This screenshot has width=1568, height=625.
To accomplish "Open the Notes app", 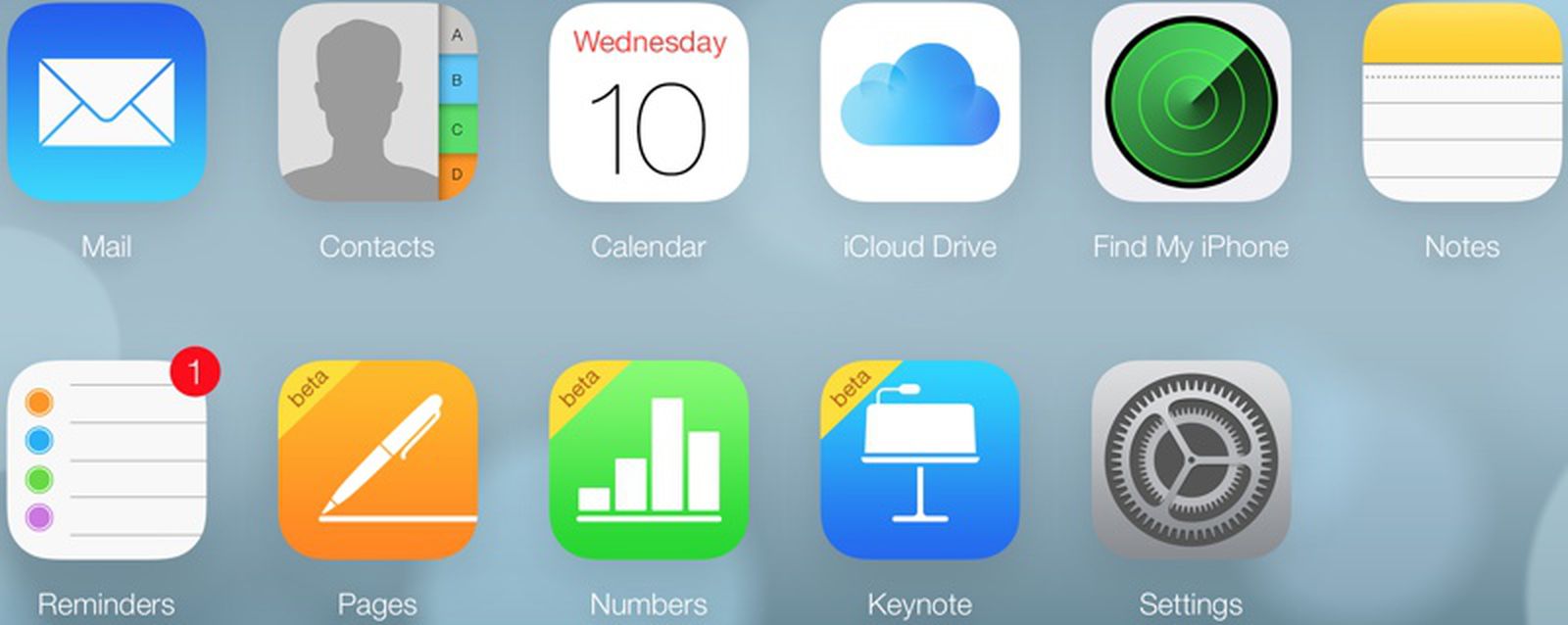I will [x=1461, y=103].
